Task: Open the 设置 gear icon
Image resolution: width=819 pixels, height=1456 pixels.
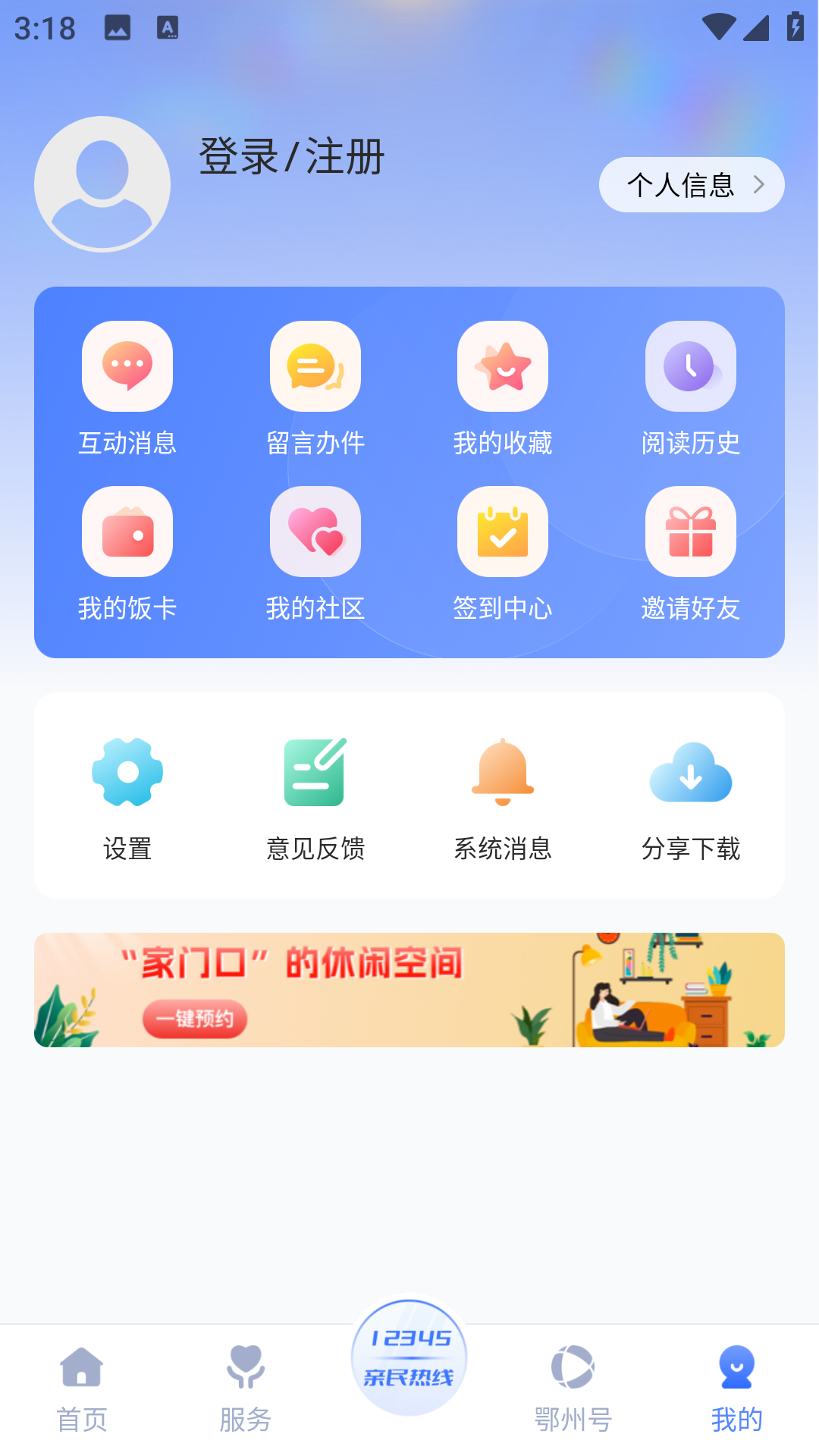Action: click(127, 771)
